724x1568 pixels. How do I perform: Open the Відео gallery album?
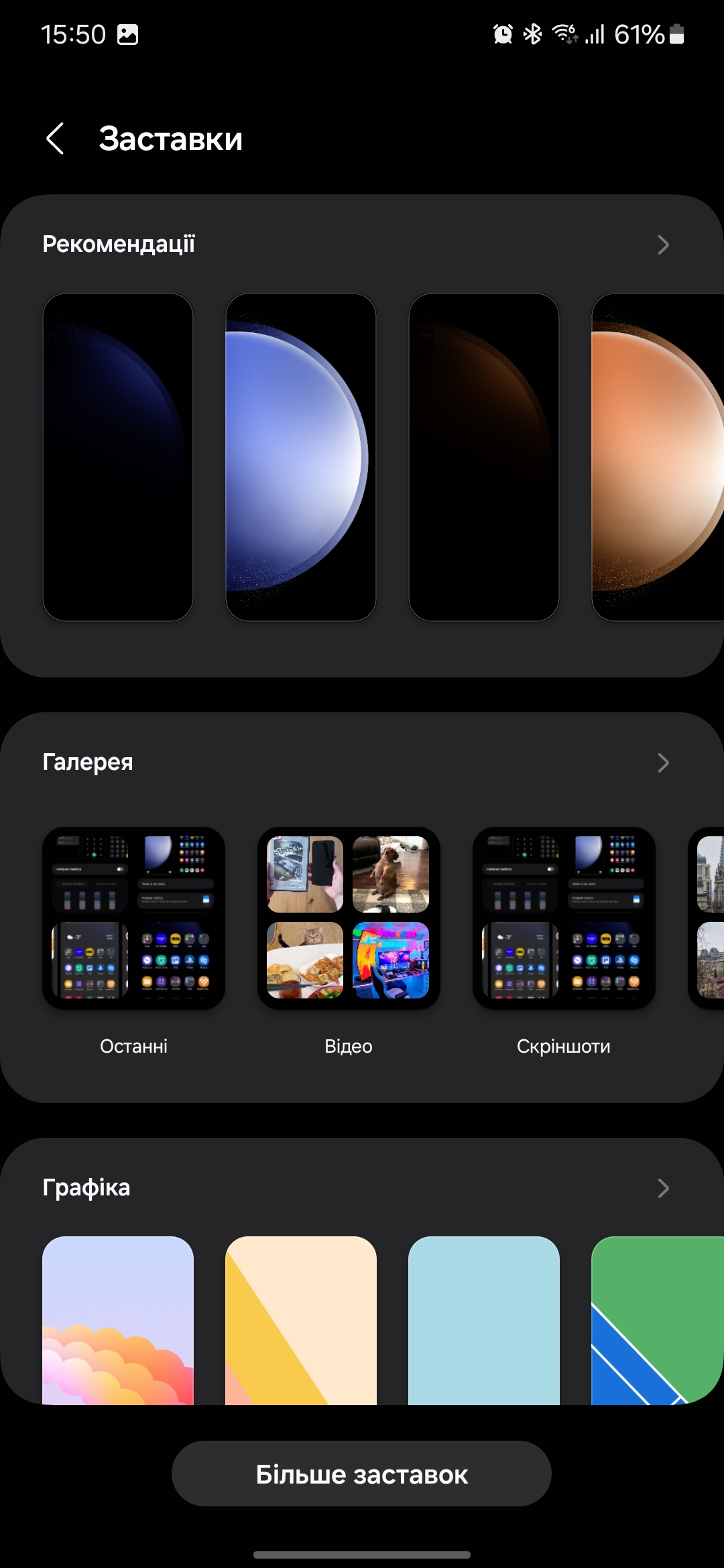point(349,918)
